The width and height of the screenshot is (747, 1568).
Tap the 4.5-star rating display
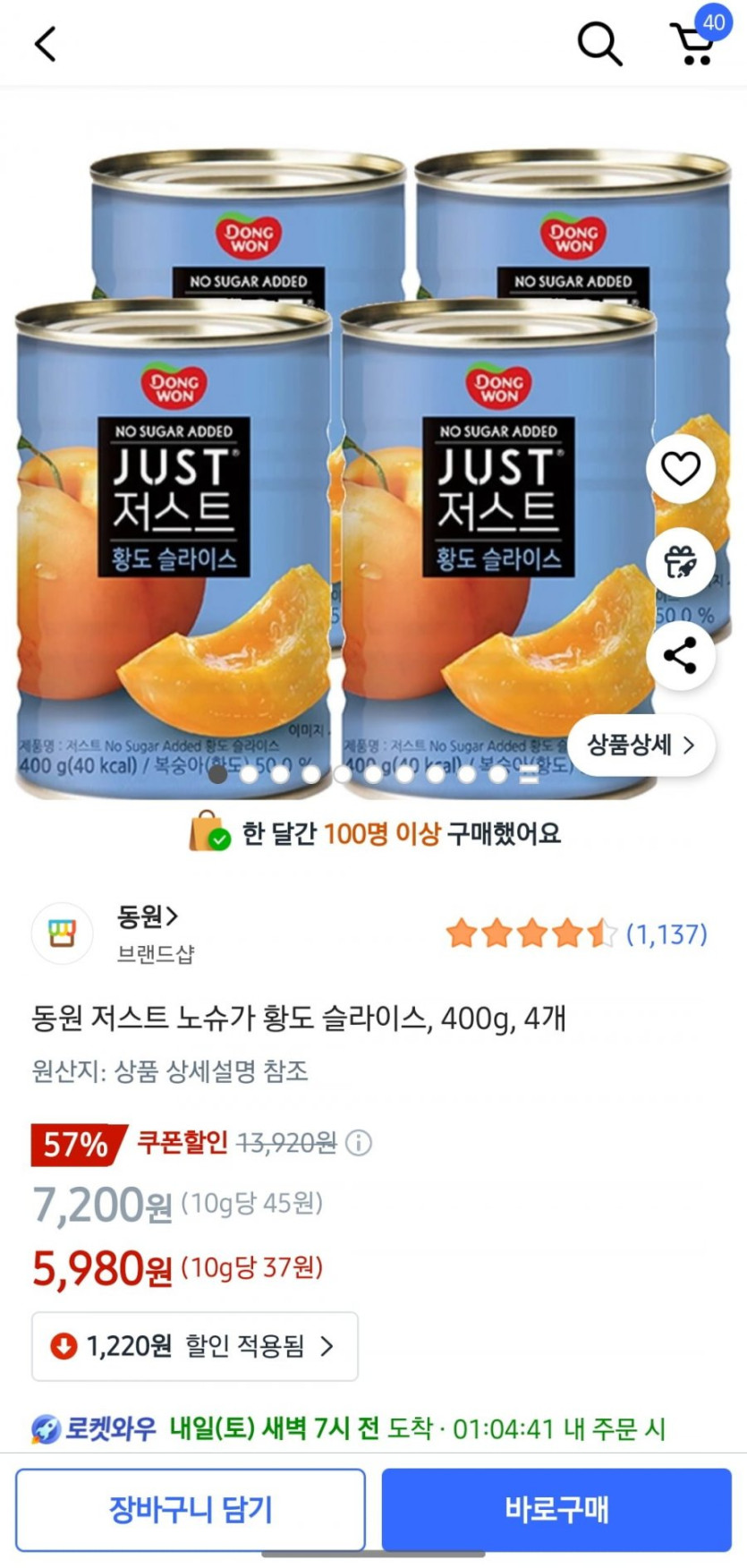[x=531, y=933]
